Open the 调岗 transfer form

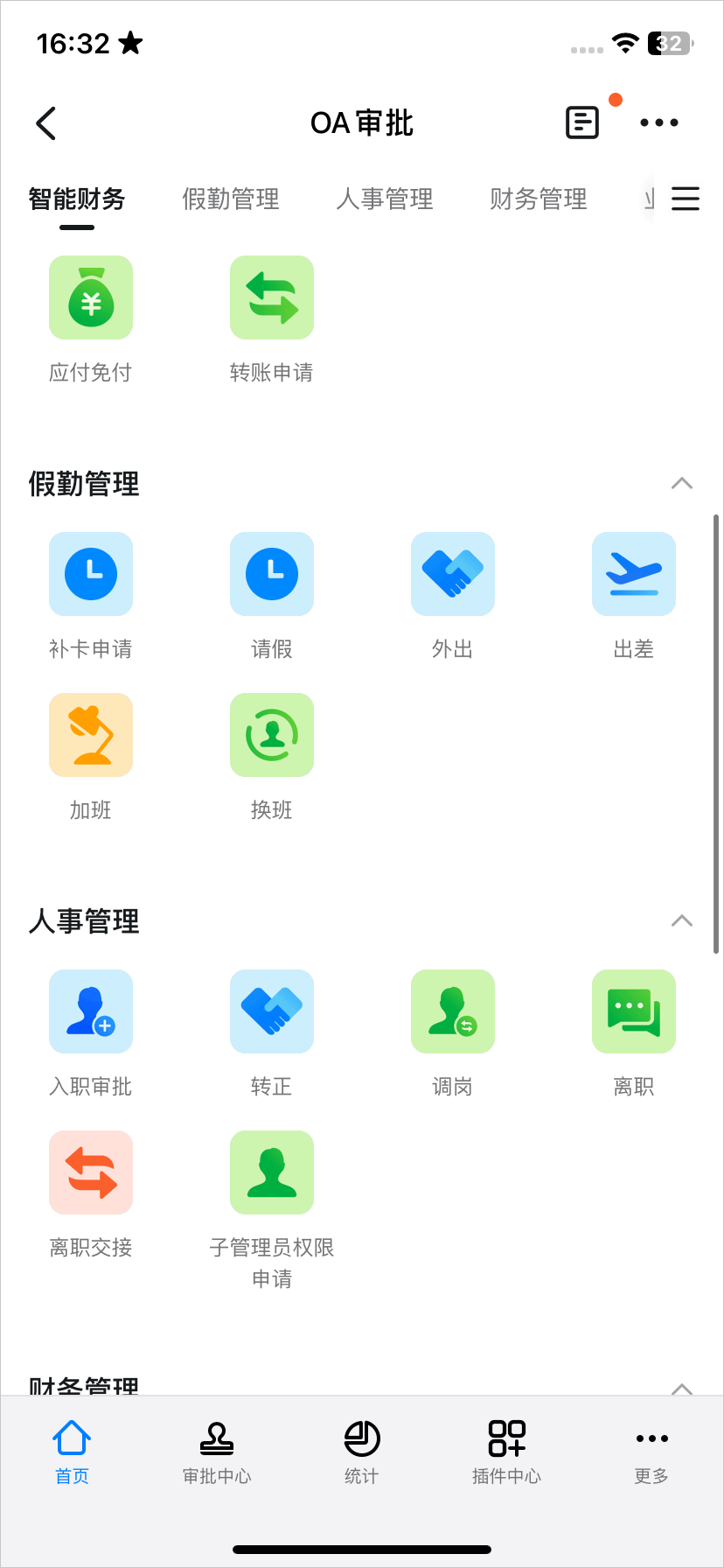coord(453,1012)
